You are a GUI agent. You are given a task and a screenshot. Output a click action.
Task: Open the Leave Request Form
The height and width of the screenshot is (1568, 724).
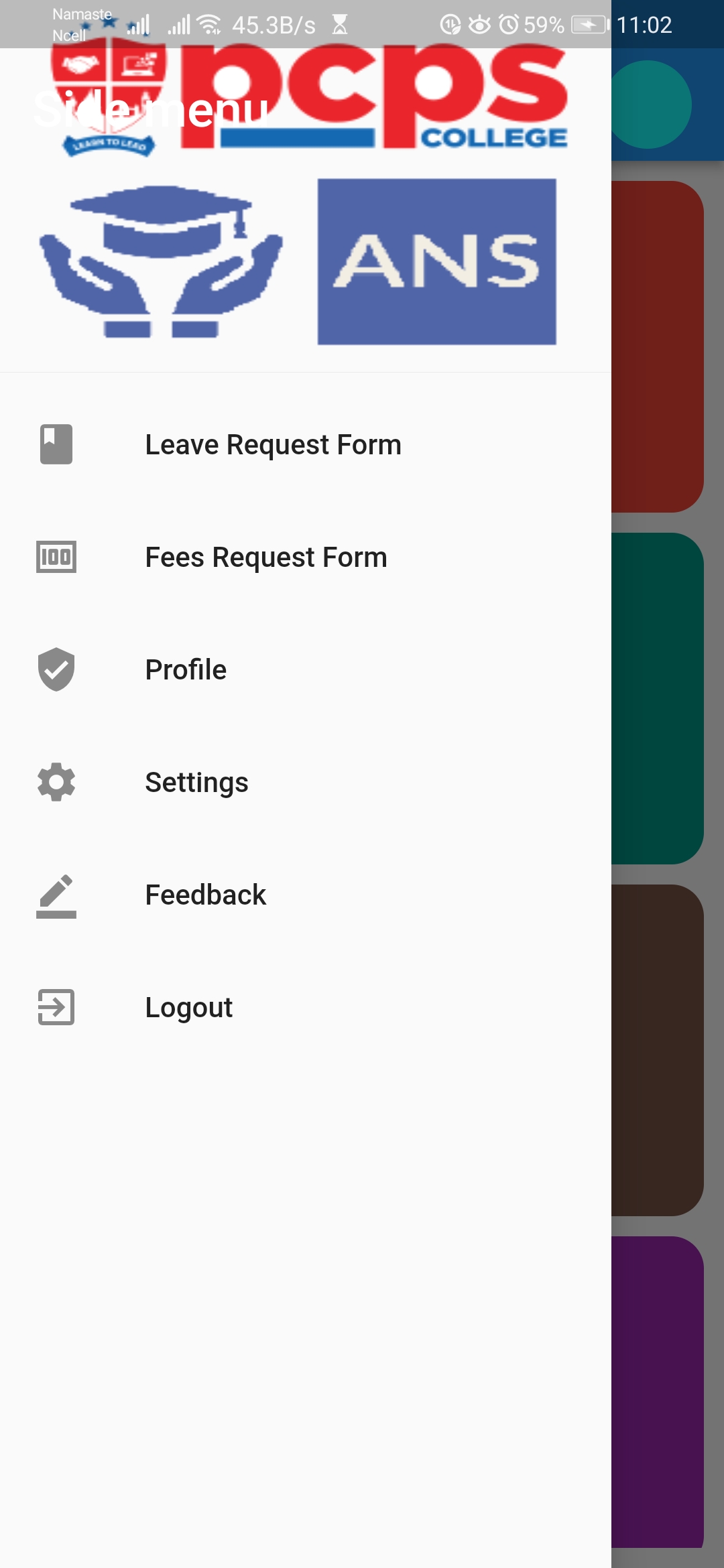point(306,444)
